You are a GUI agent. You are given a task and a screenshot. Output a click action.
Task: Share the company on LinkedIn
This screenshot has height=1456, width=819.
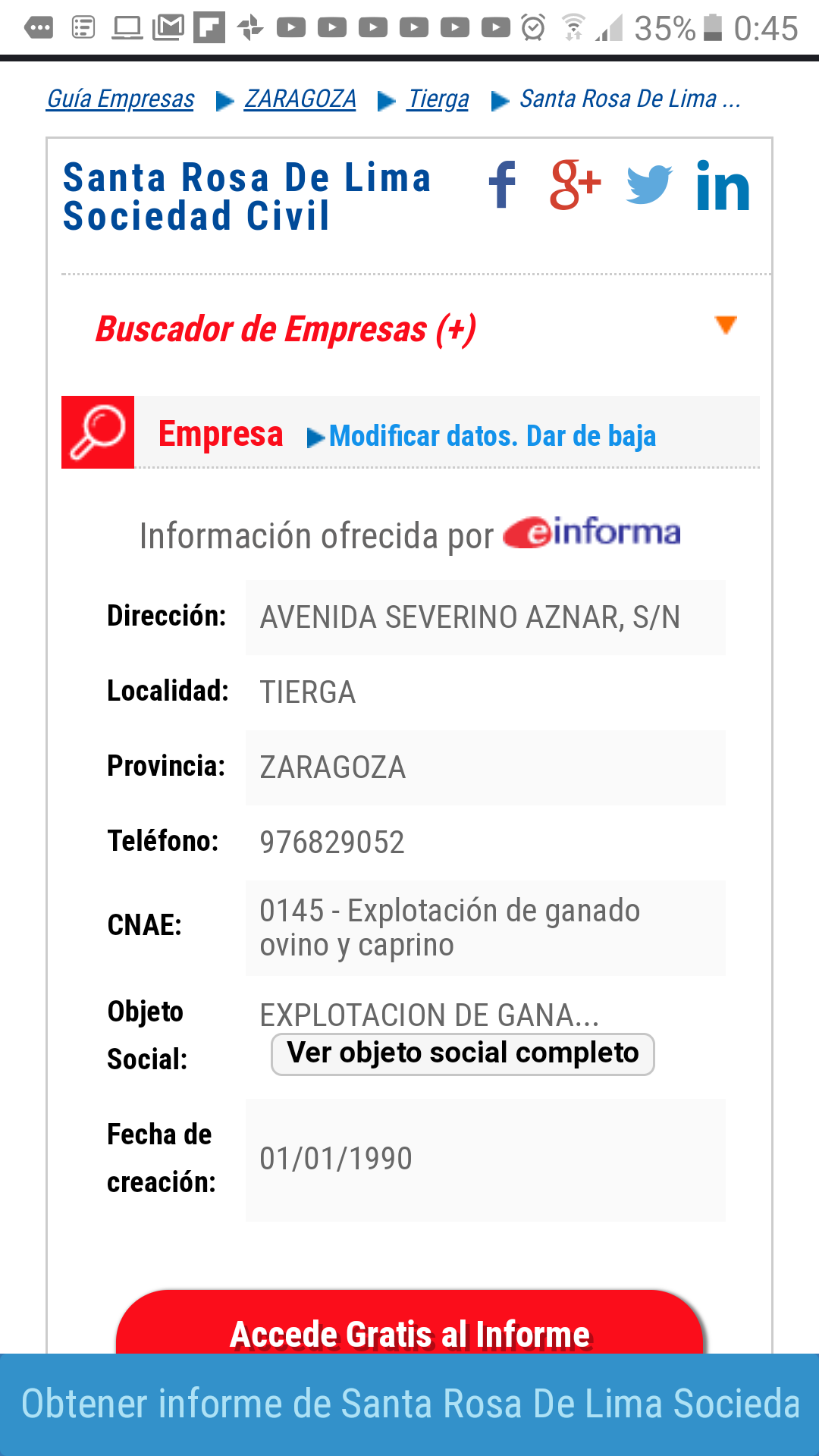[x=723, y=187]
